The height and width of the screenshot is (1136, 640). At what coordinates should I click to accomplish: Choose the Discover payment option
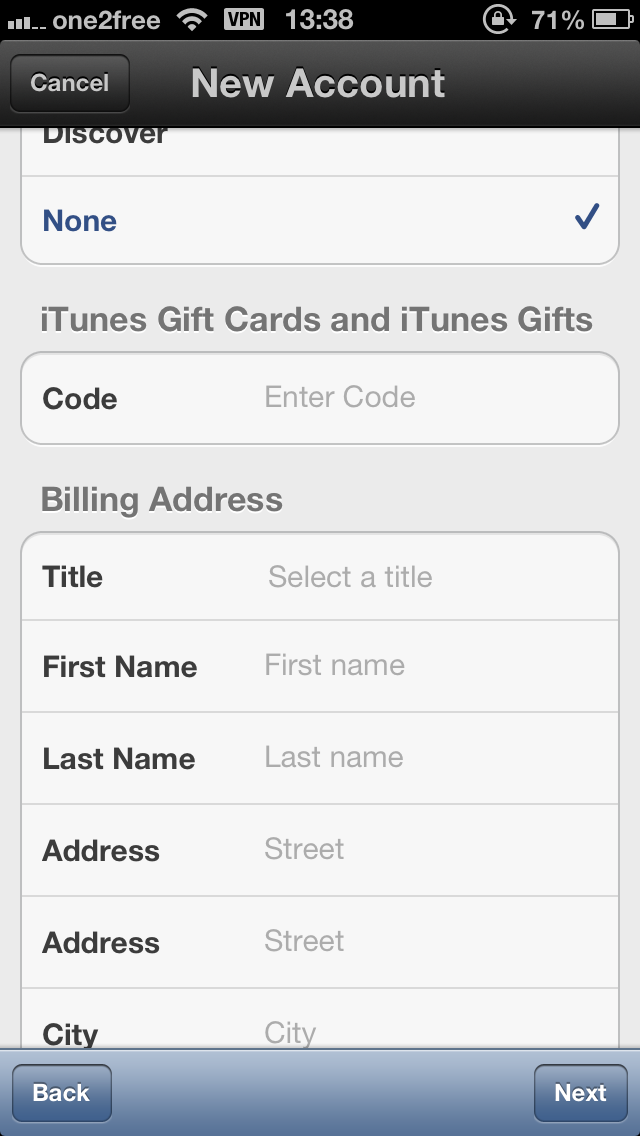pos(320,145)
